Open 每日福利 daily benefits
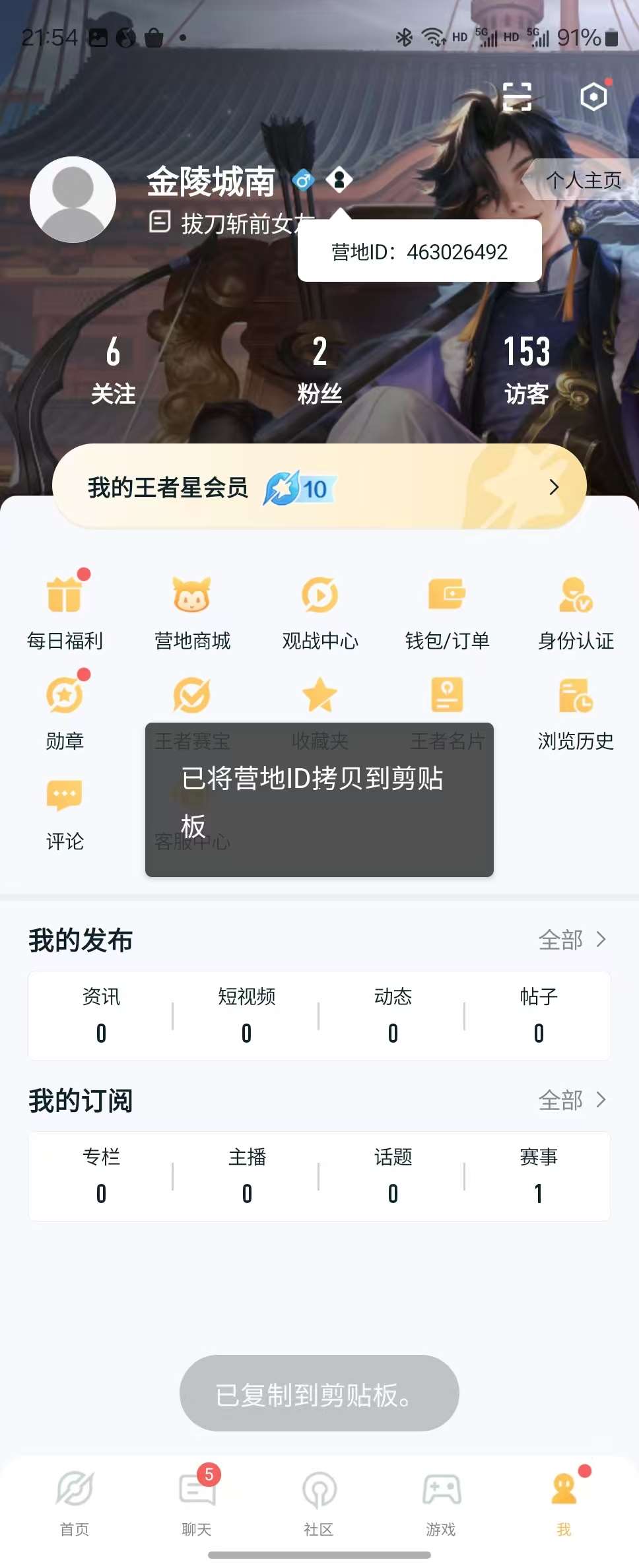The width and height of the screenshot is (639, 1568). 65,610
